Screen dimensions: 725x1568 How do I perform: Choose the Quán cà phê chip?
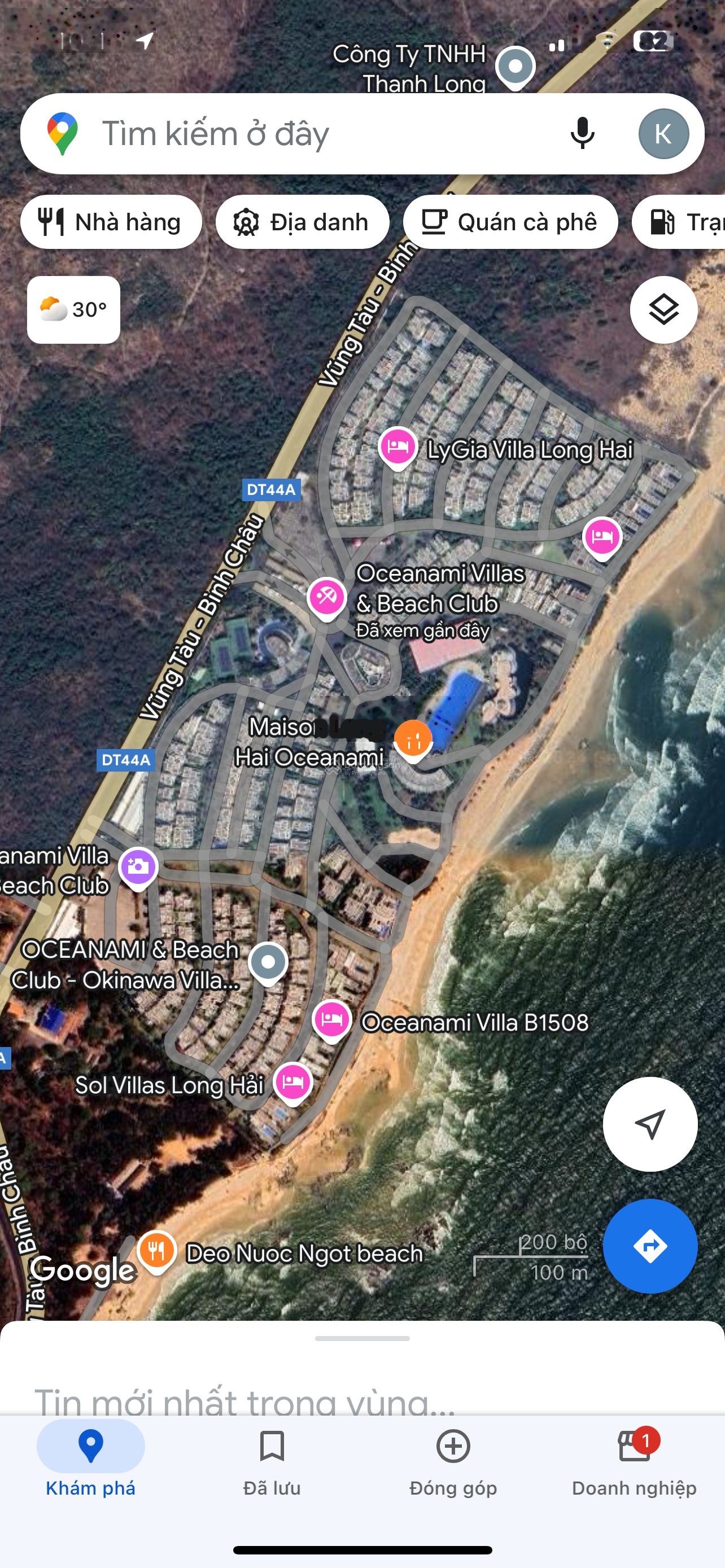[510, 222]
